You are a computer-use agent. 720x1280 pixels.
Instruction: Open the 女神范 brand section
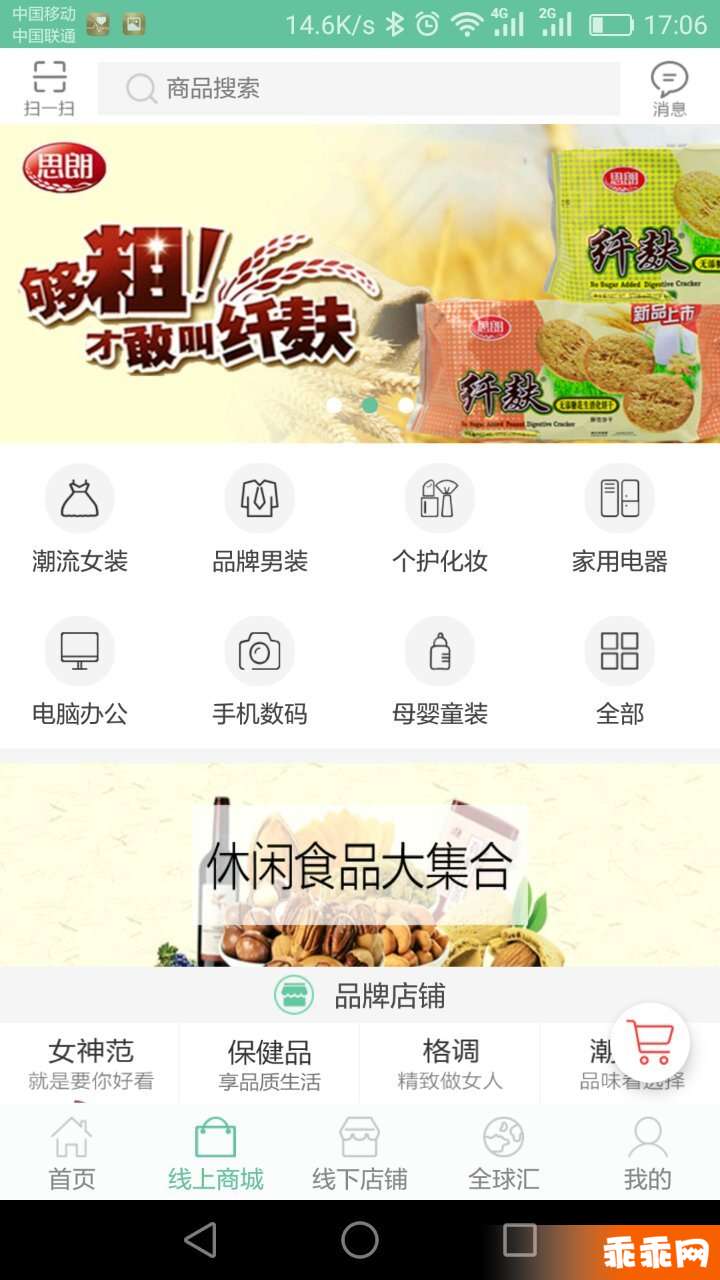pos(90,1064)
